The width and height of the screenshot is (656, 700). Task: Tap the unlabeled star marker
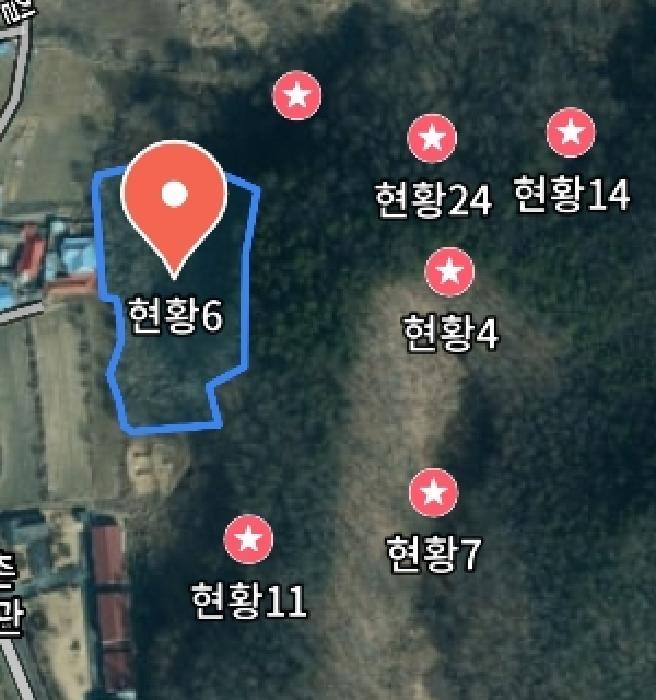coord(297,96)
